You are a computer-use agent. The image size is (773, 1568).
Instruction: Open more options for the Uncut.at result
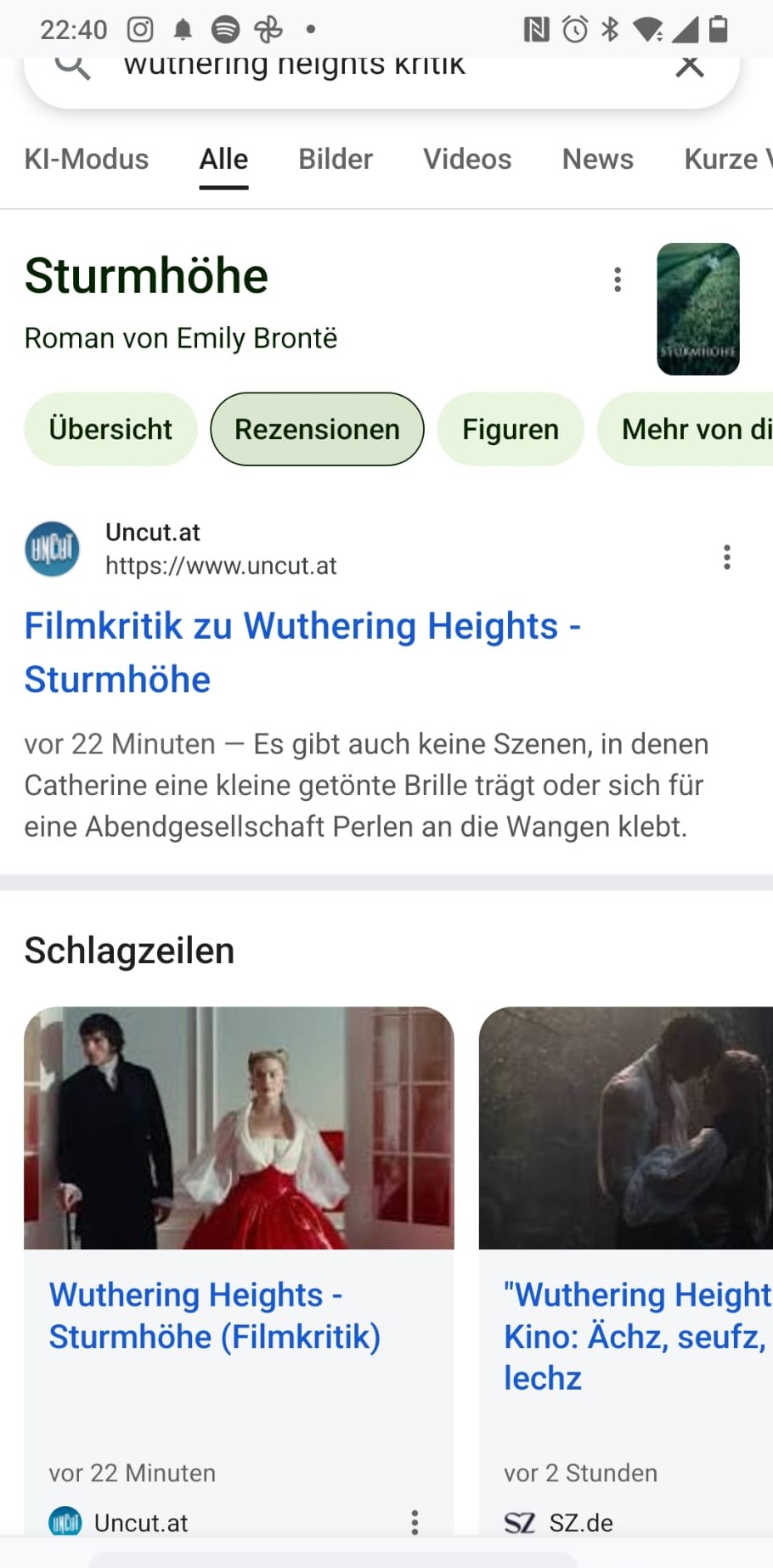pos(726,557)
